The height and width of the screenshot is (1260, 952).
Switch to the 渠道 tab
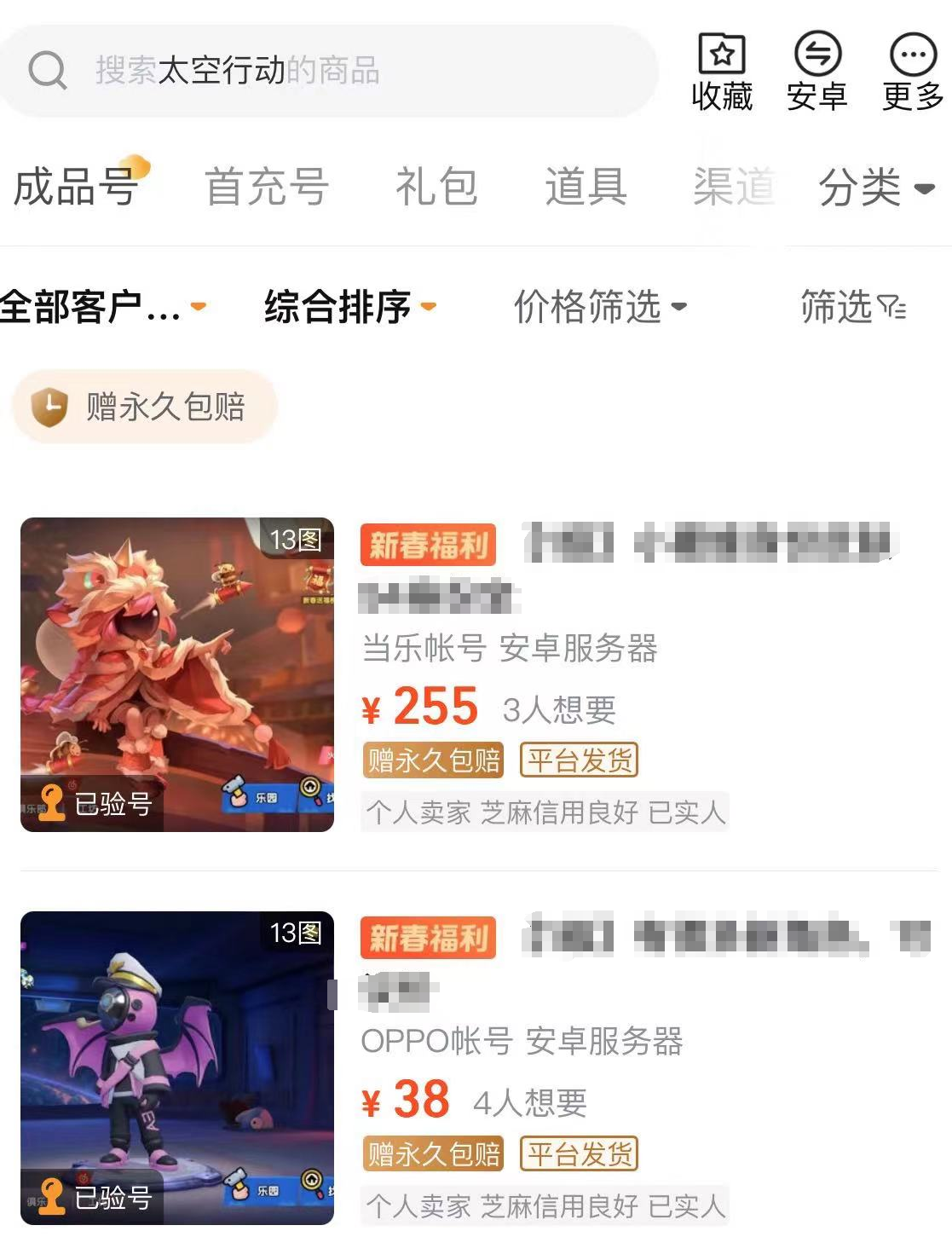[733, 187]
